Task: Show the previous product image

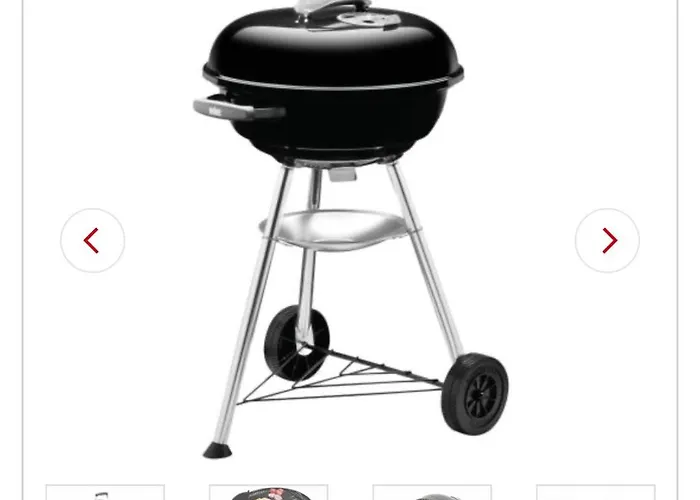Action: point(92,241)
